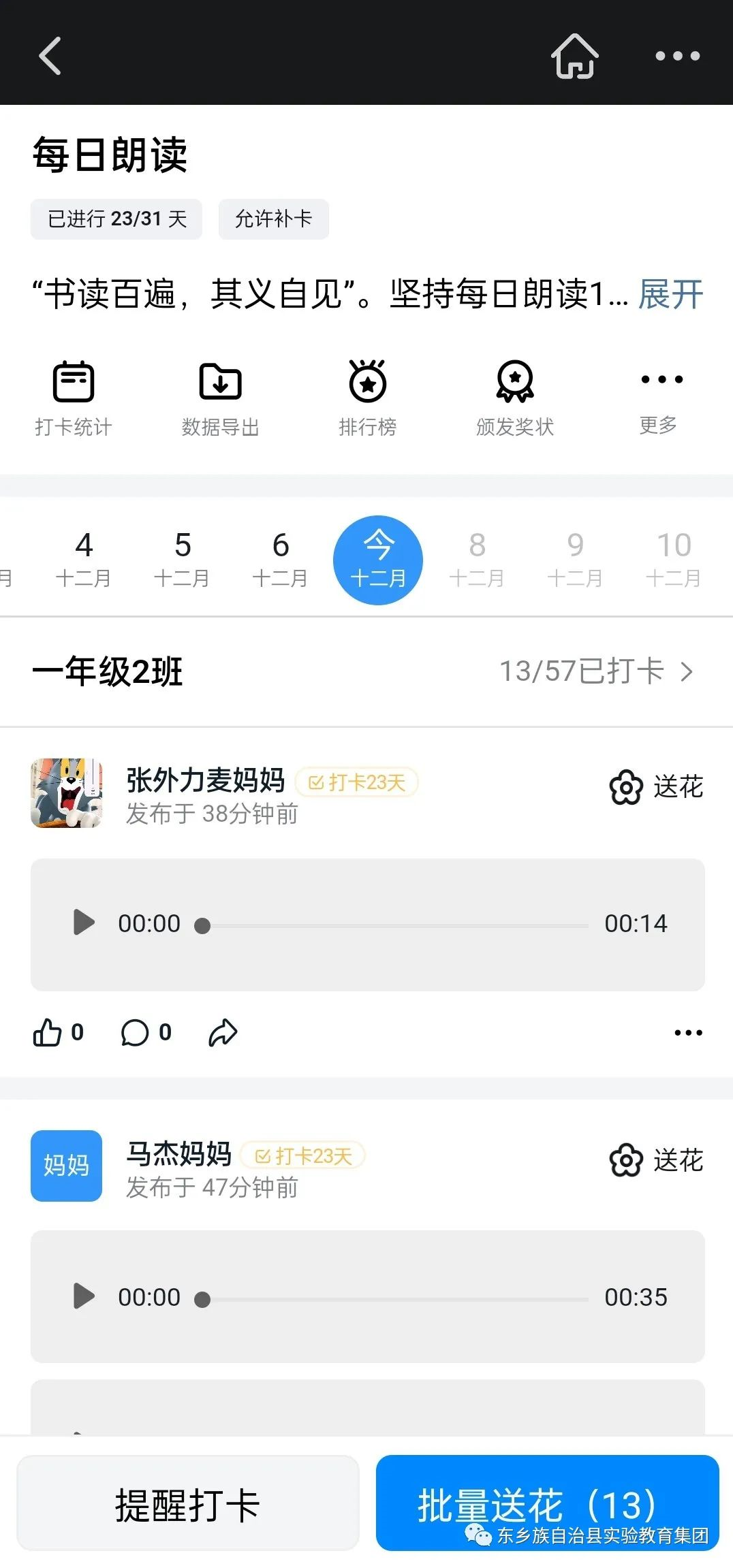This screenshot has width=733, height=1568.
Task: Like 张外力麦妈妈's post
Action: pos(57,1032)
